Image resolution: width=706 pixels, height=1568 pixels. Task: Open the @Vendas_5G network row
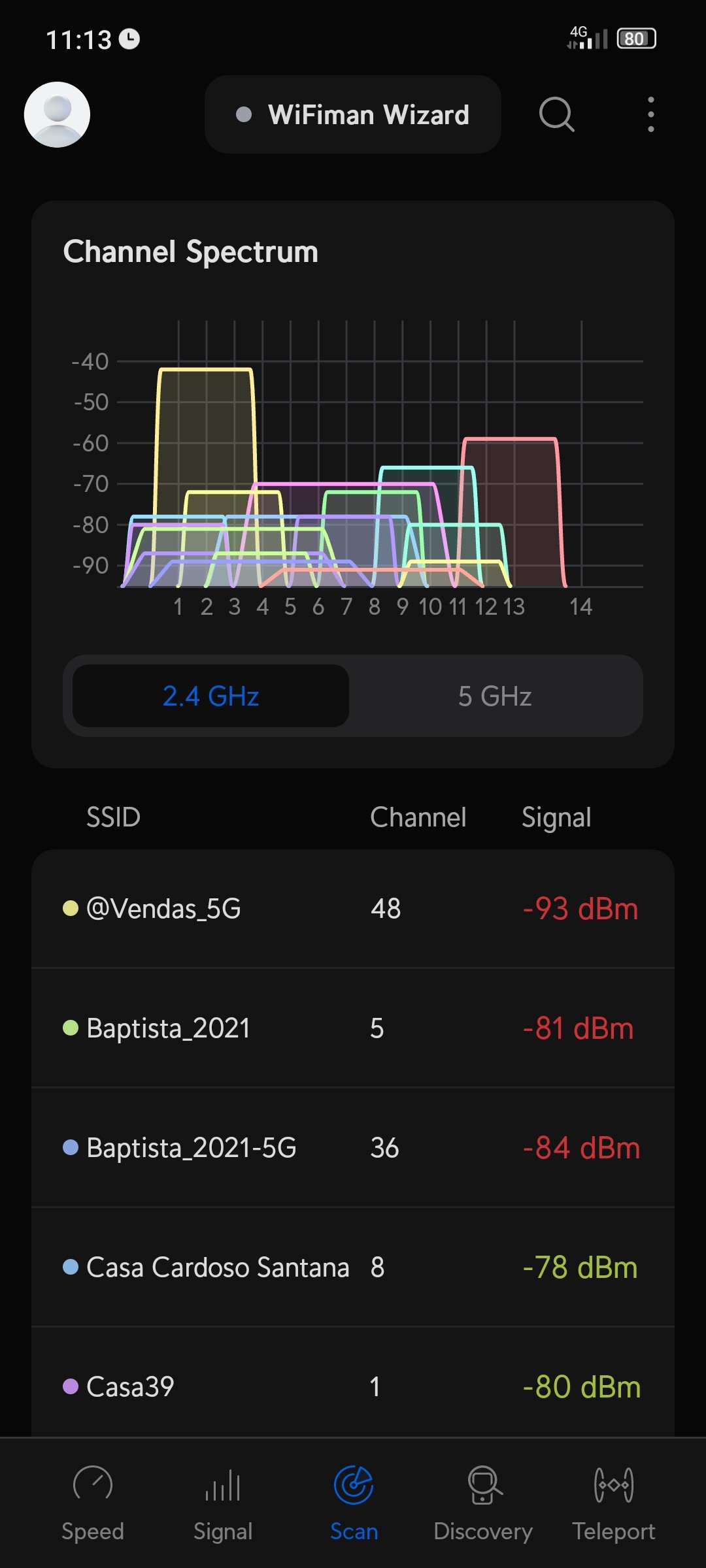pyautogui.click(x=353, y=909)
